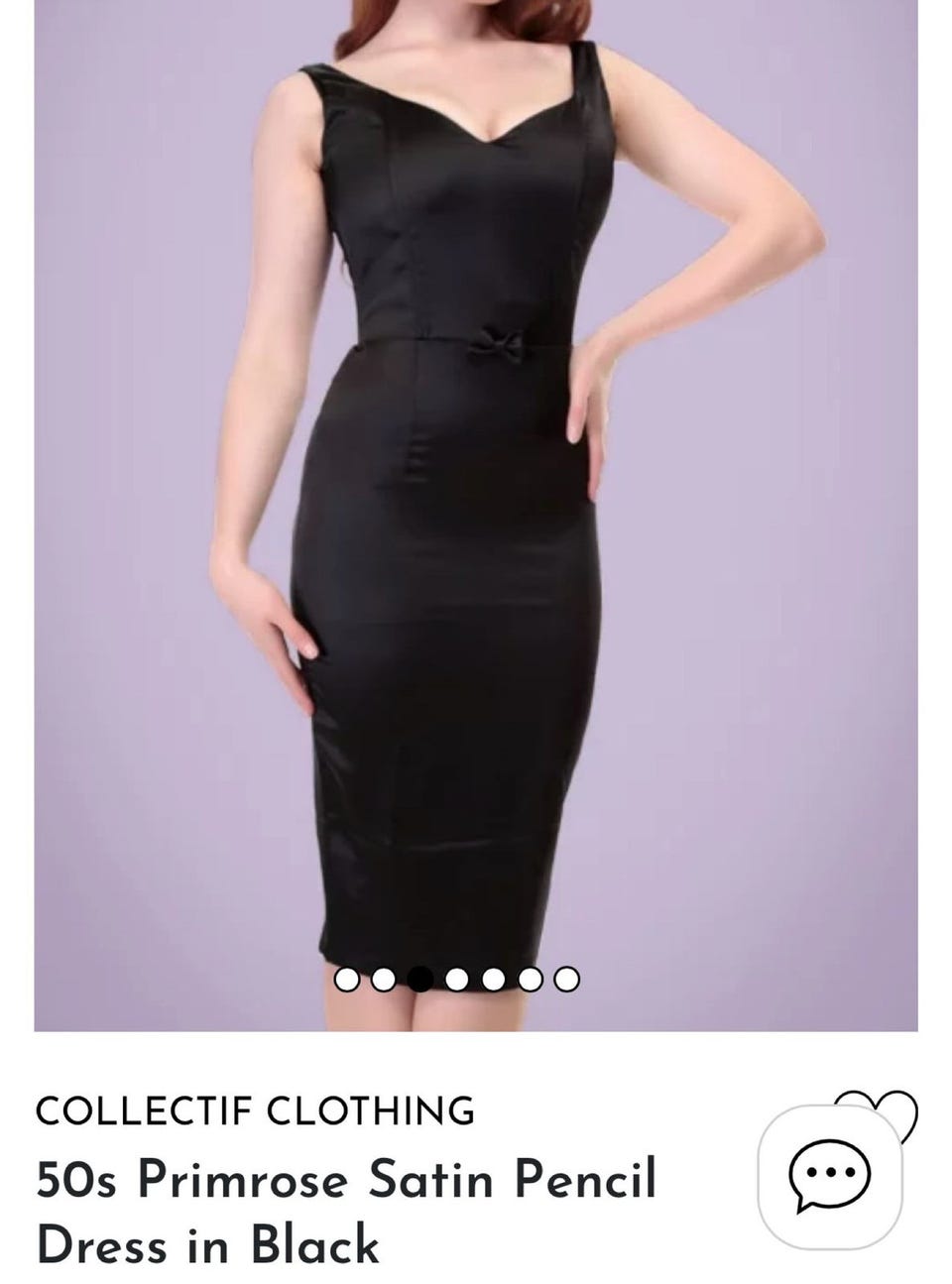Screen dimensions: 952x1284
Task: Select the last carousel image dot
Action: click(x=566, y=980)
